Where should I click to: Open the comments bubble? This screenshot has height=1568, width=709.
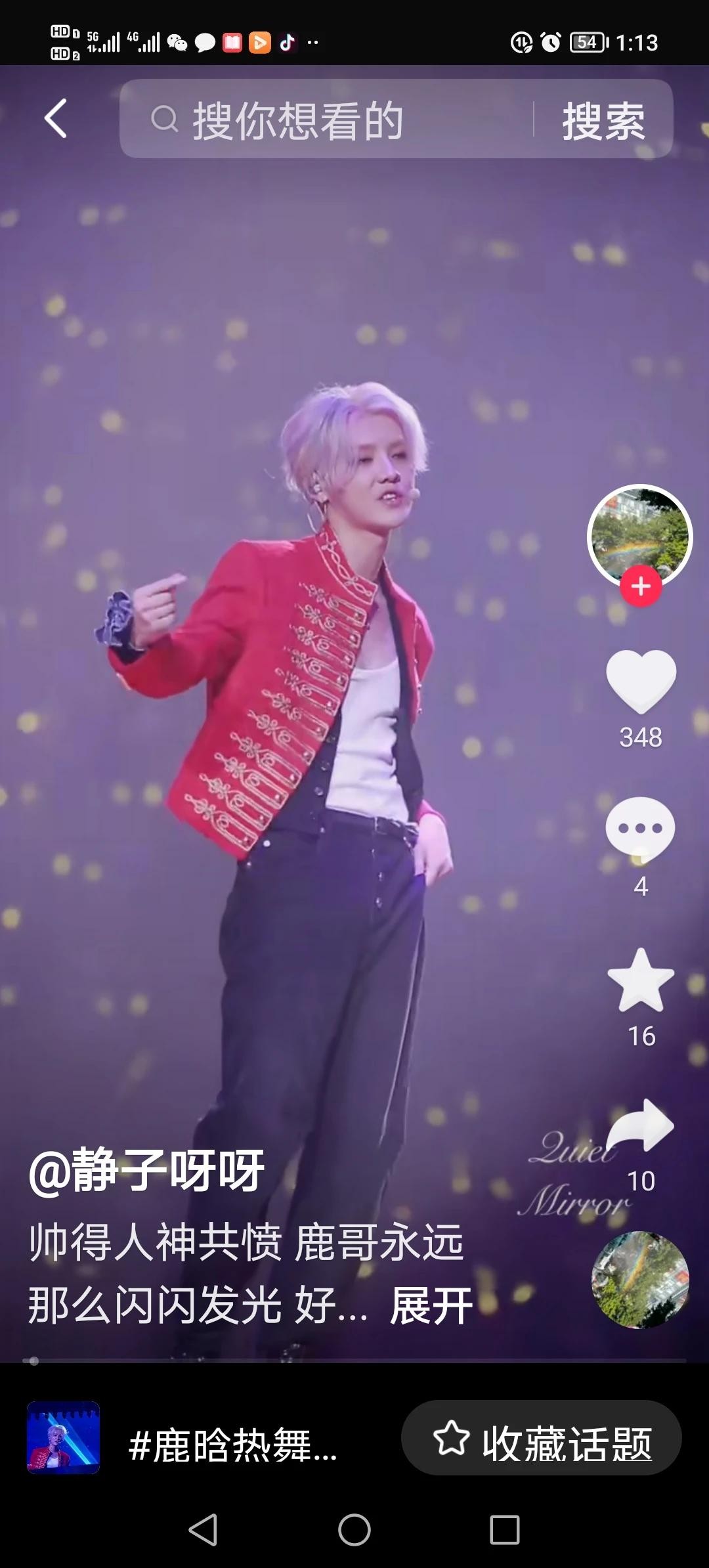(x=640, y=829)
